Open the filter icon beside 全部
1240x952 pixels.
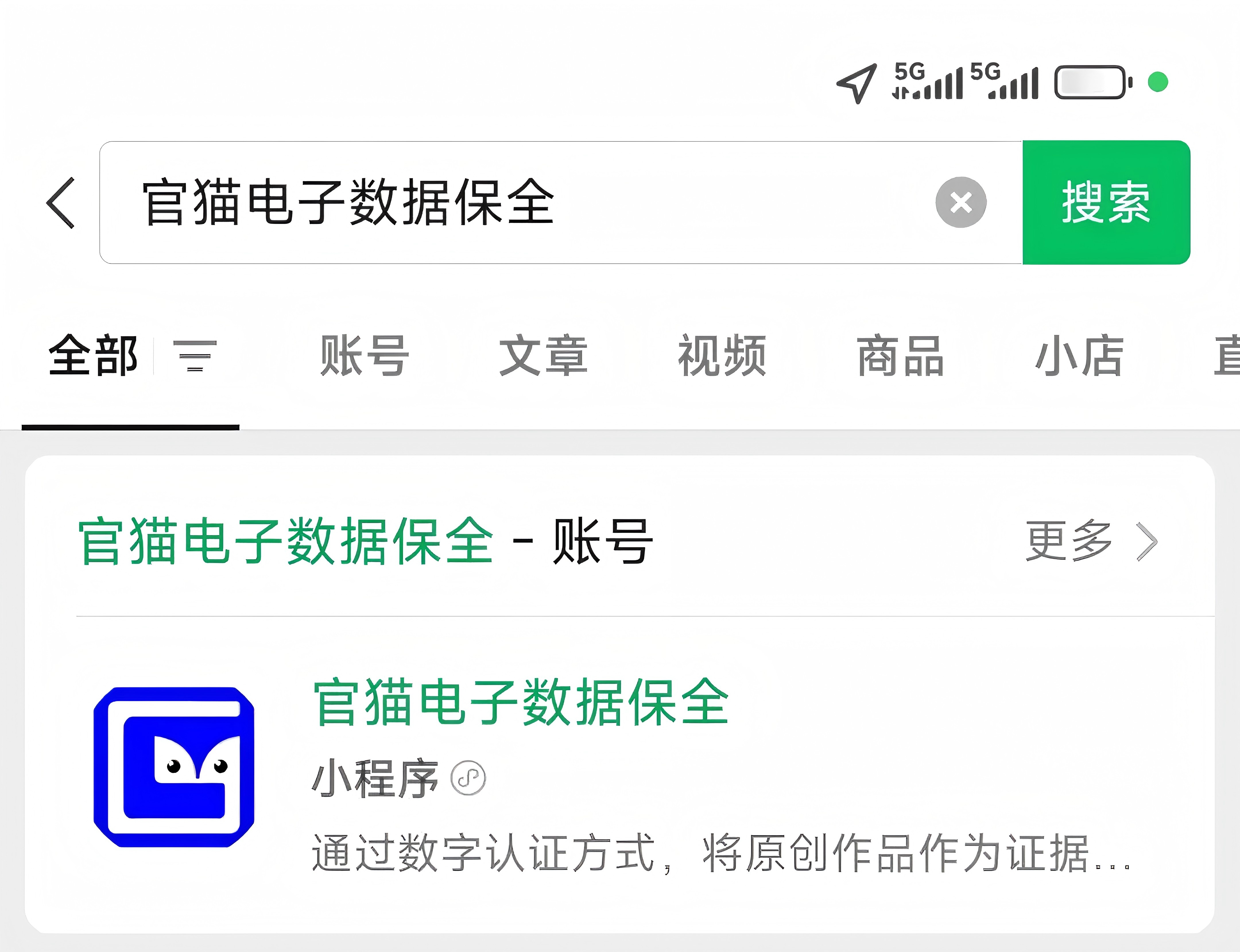194,356
